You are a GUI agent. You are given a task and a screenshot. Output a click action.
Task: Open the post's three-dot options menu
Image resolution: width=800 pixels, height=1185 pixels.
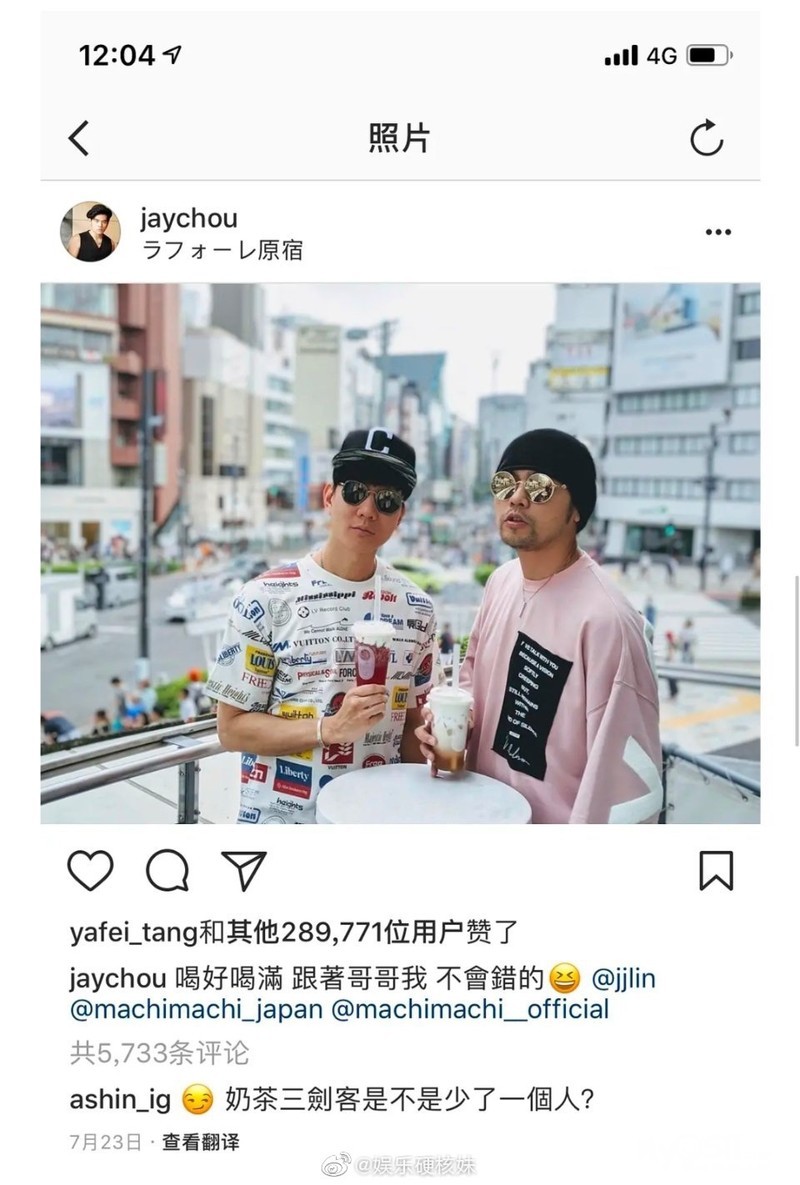(718, 232)
